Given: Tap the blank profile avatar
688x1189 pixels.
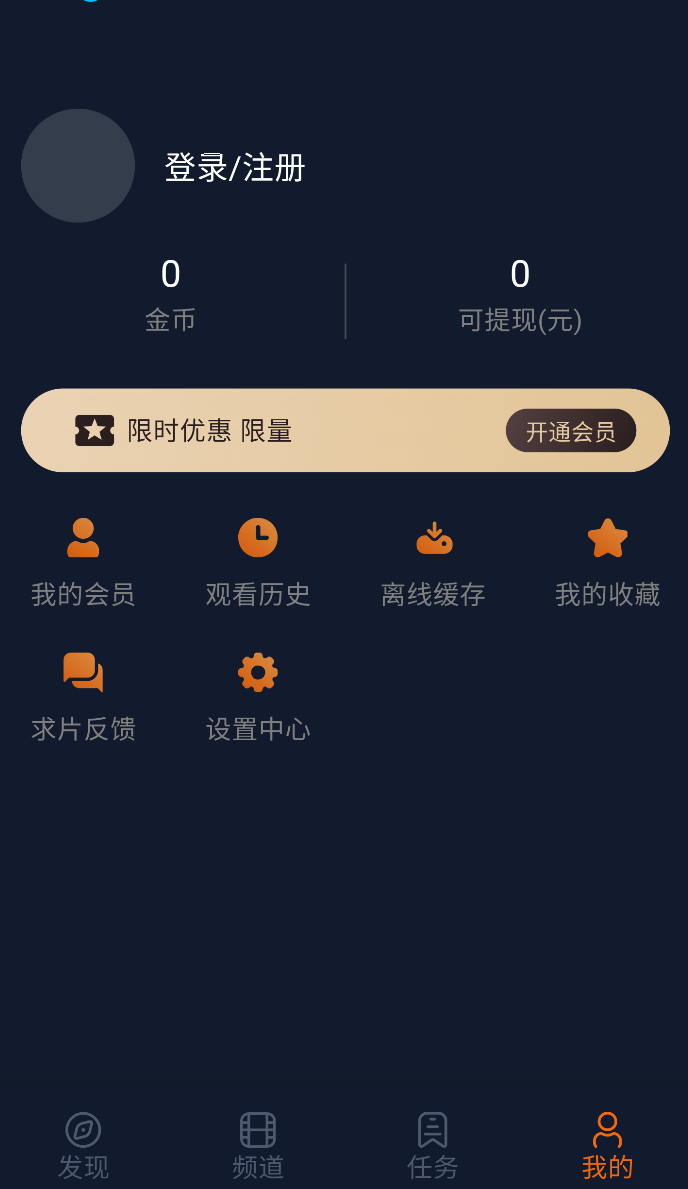Looking at the screenshot, I should pyautogui.click(x=78, y=166).
